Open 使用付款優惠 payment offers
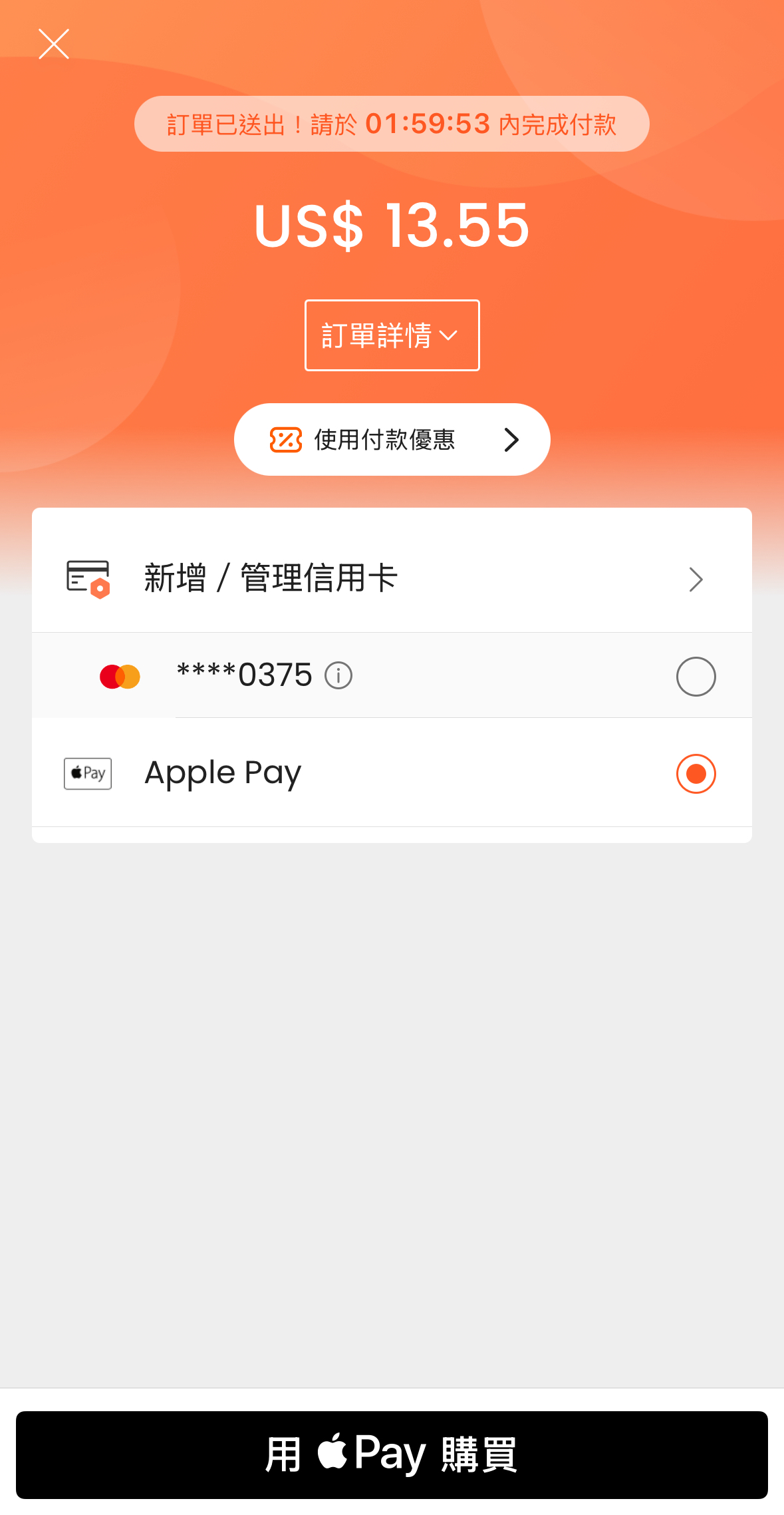This screenshot has height=1515, width=784. 392,439
